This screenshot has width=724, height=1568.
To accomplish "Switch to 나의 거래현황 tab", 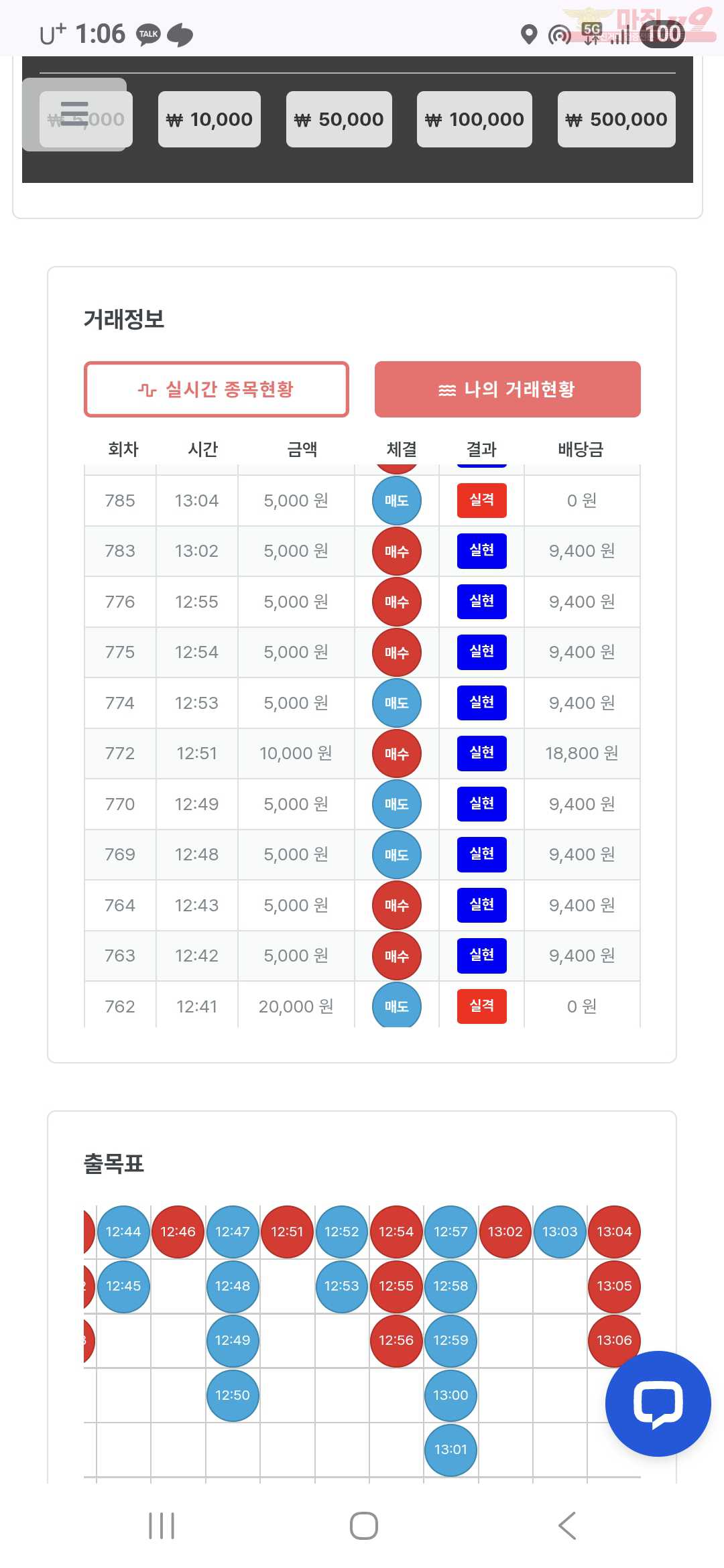I will point(507,389).
